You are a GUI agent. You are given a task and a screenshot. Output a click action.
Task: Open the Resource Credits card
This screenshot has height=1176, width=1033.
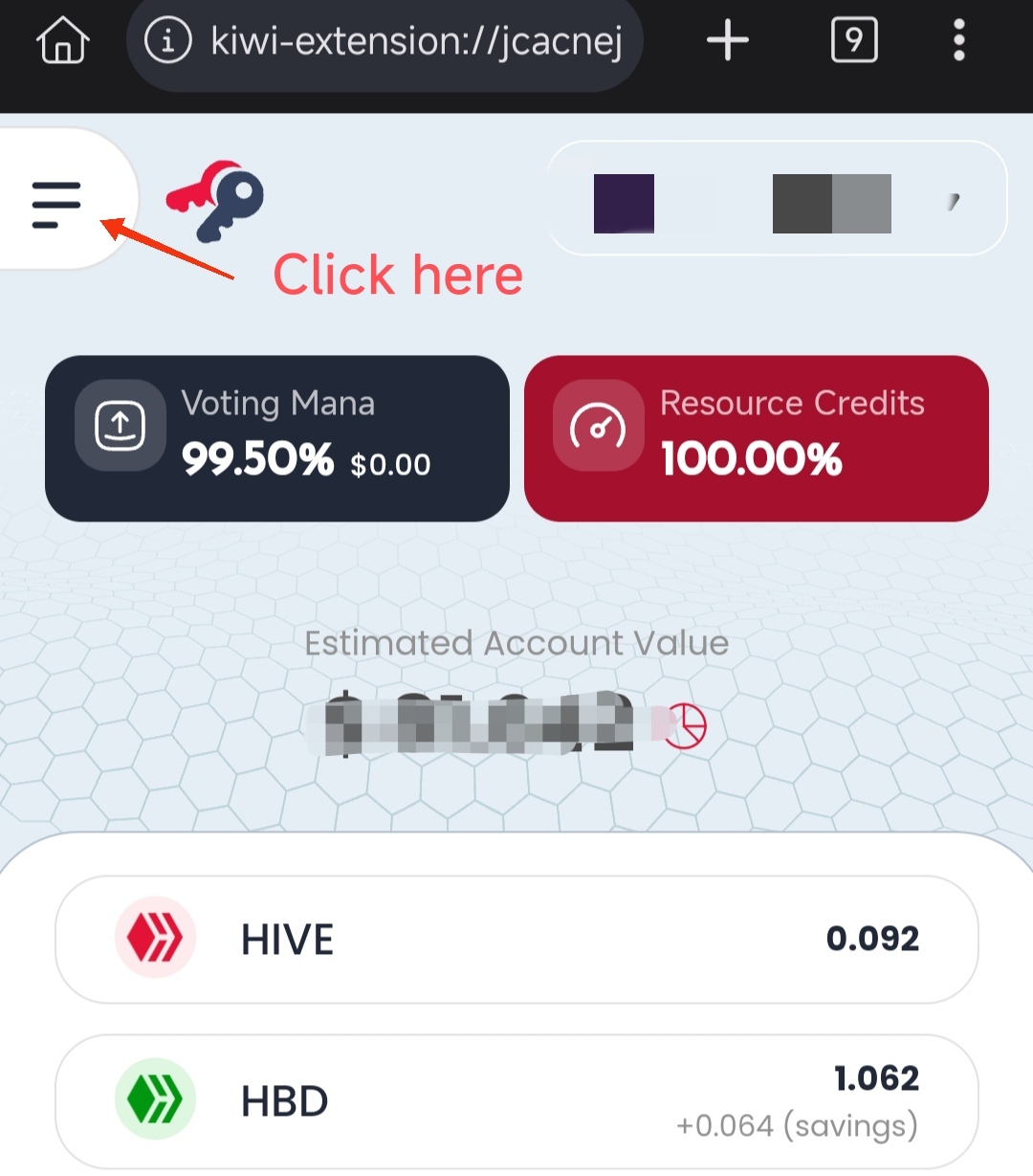(x=756, y=438)
